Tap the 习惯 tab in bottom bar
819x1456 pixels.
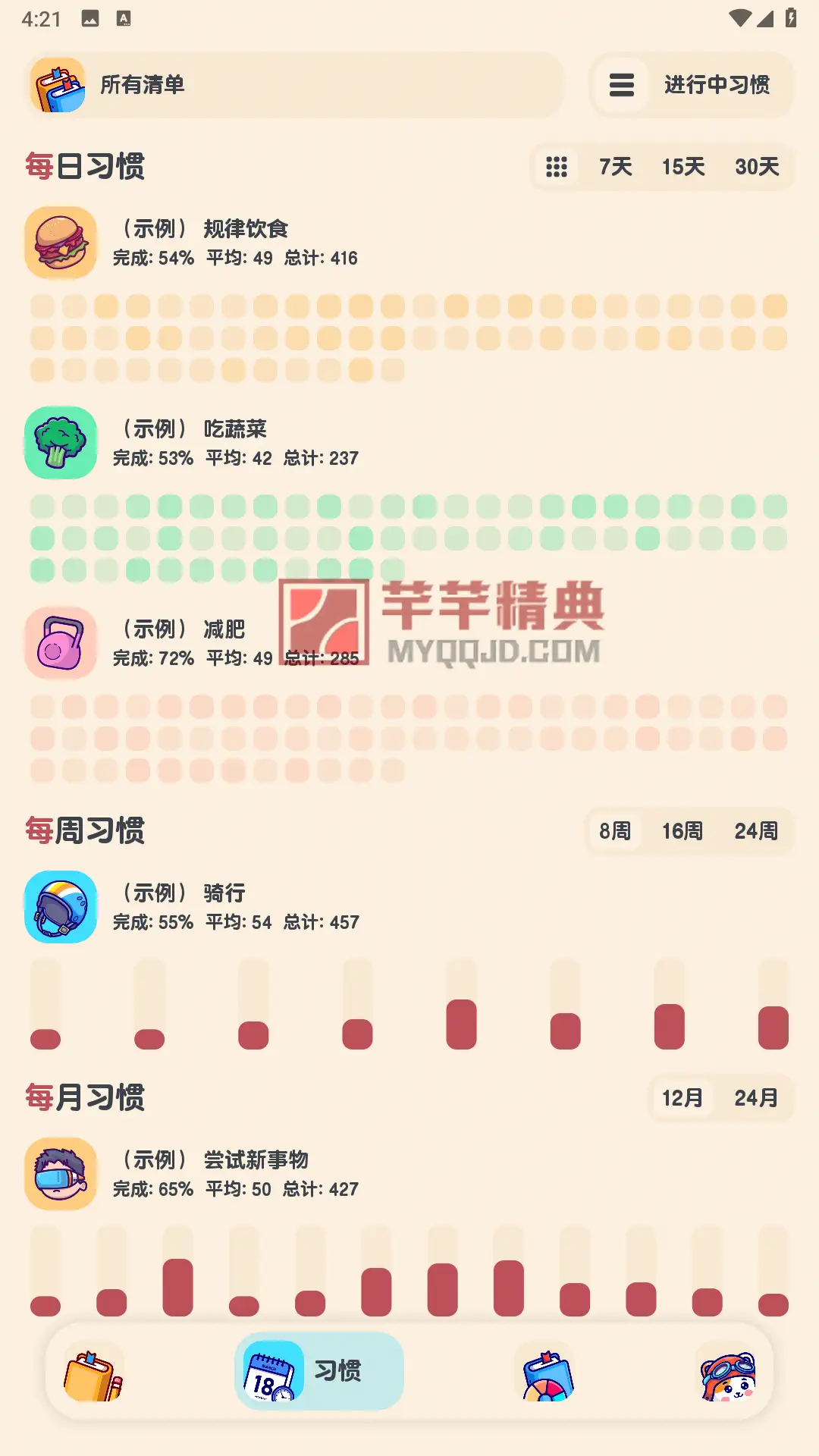click(x=318, y=1371)
